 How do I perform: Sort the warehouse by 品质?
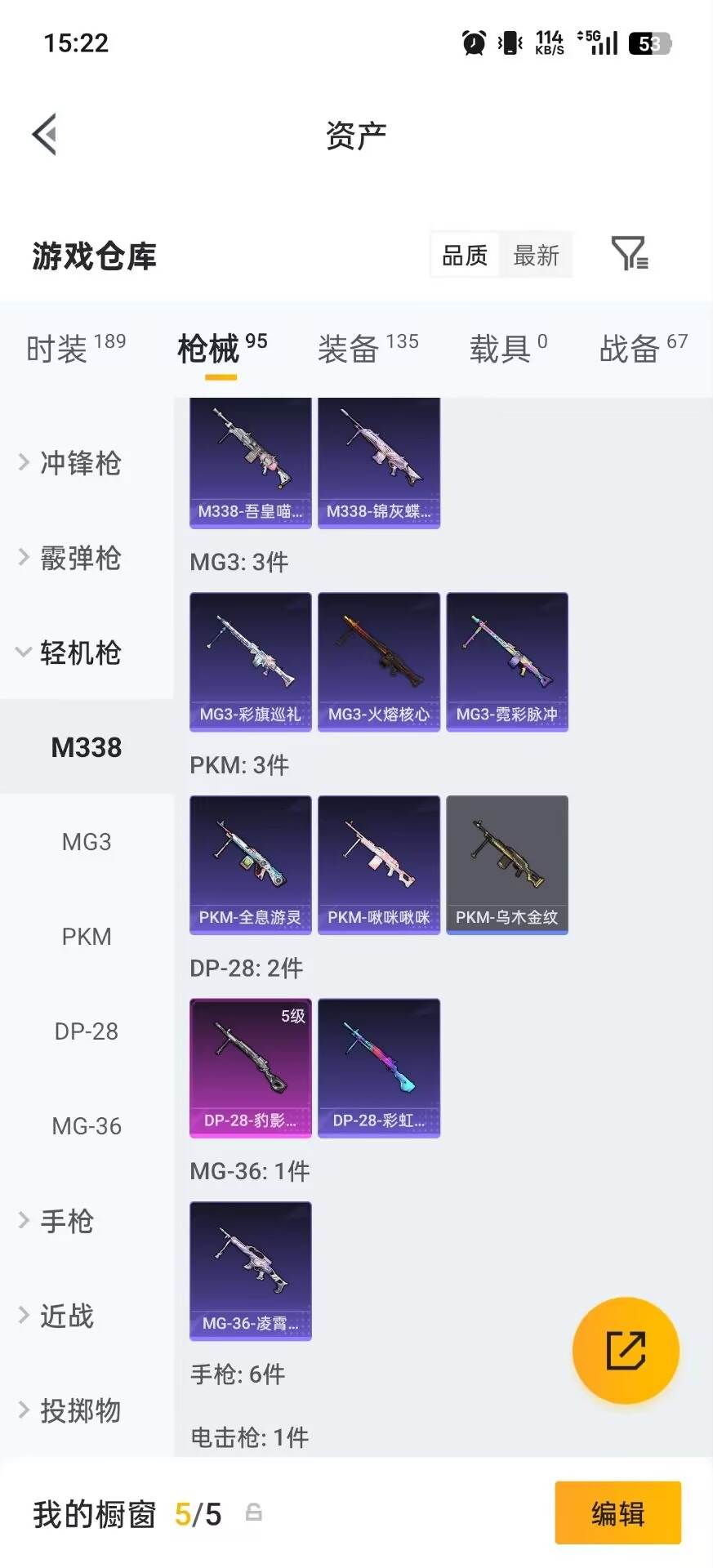pyautogui.click(x=465, y=256)
